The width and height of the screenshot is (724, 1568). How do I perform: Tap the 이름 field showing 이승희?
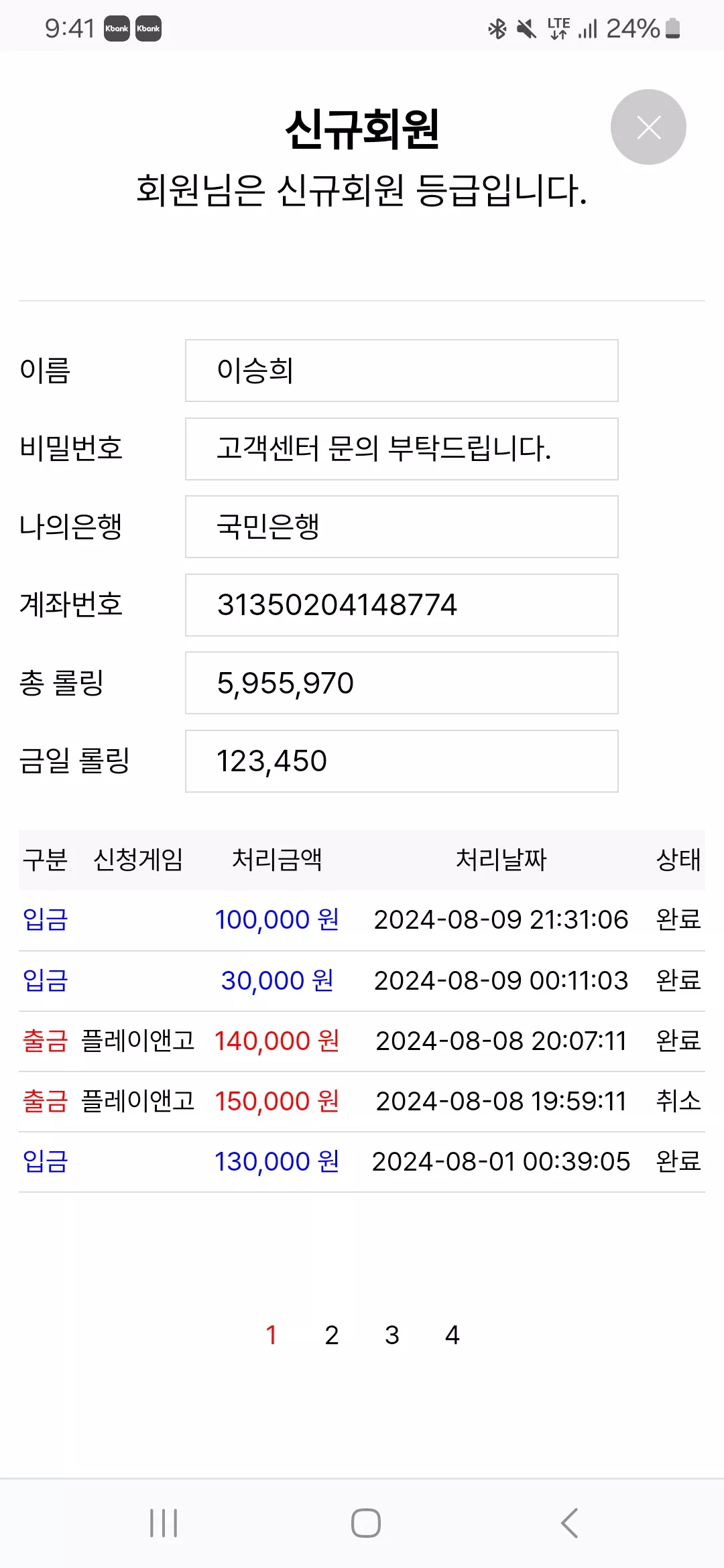pyautogui.click(x=402, y=371)
